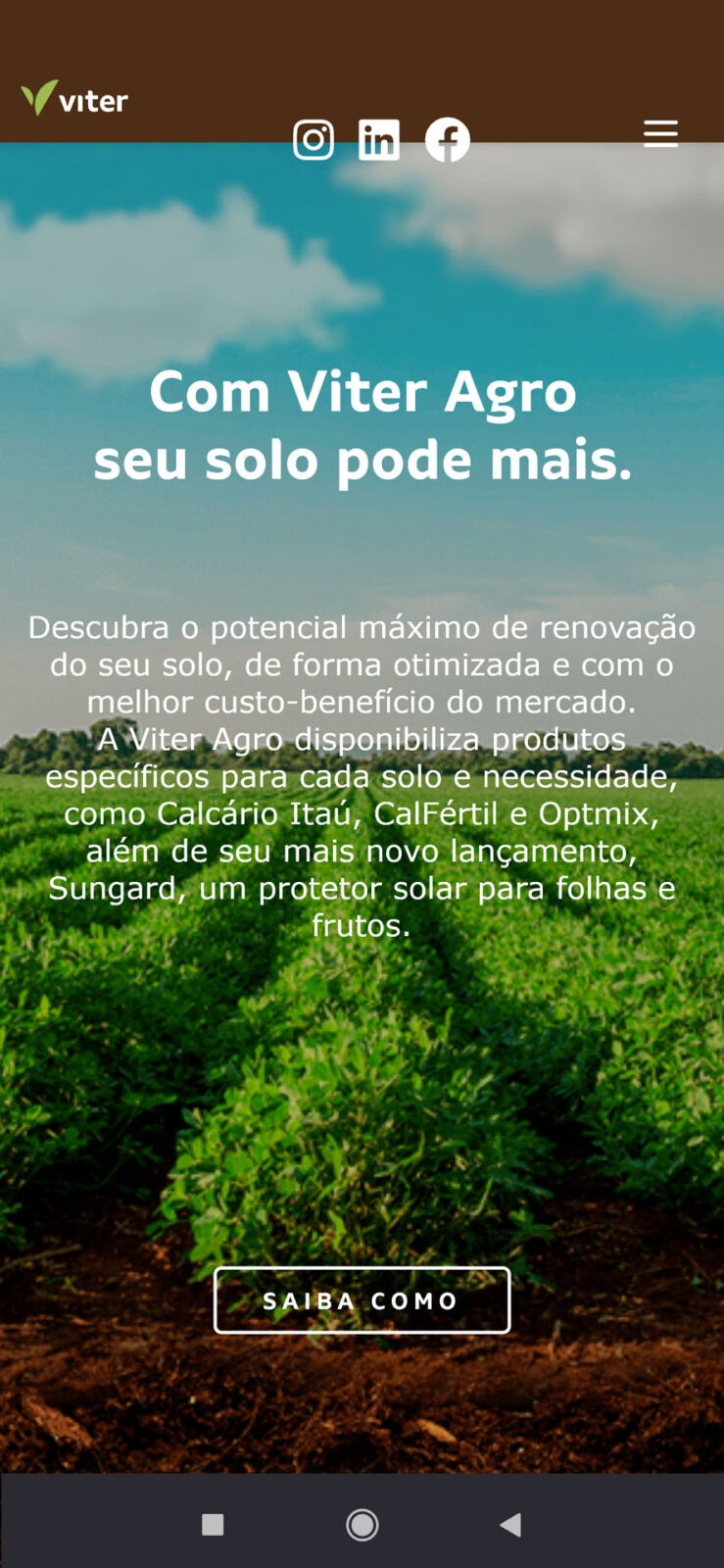The height and width of the screenshot is (1568, 724).
Task: Visit Viter's Facebook page
Action: [447, 140]
